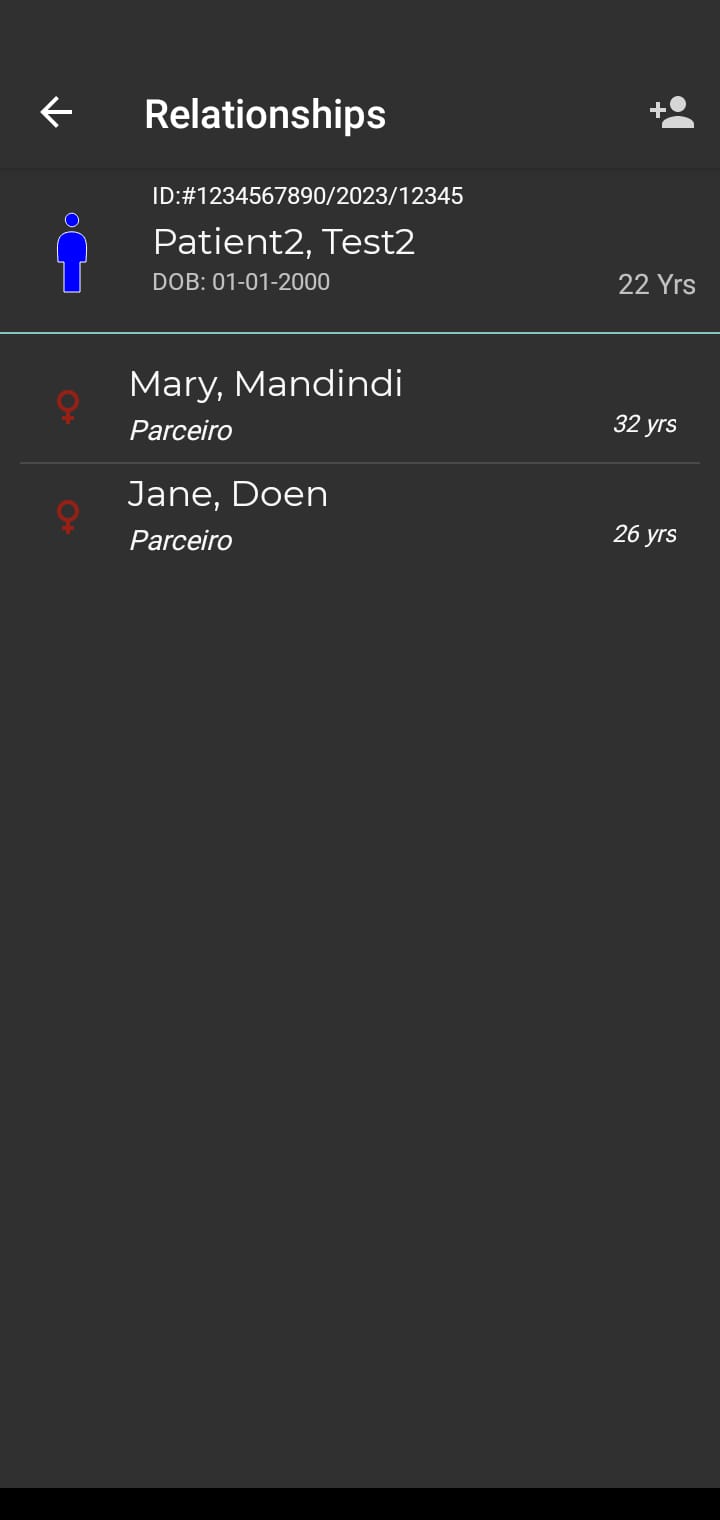Add a new relationship person

click(x=672, y=113)
